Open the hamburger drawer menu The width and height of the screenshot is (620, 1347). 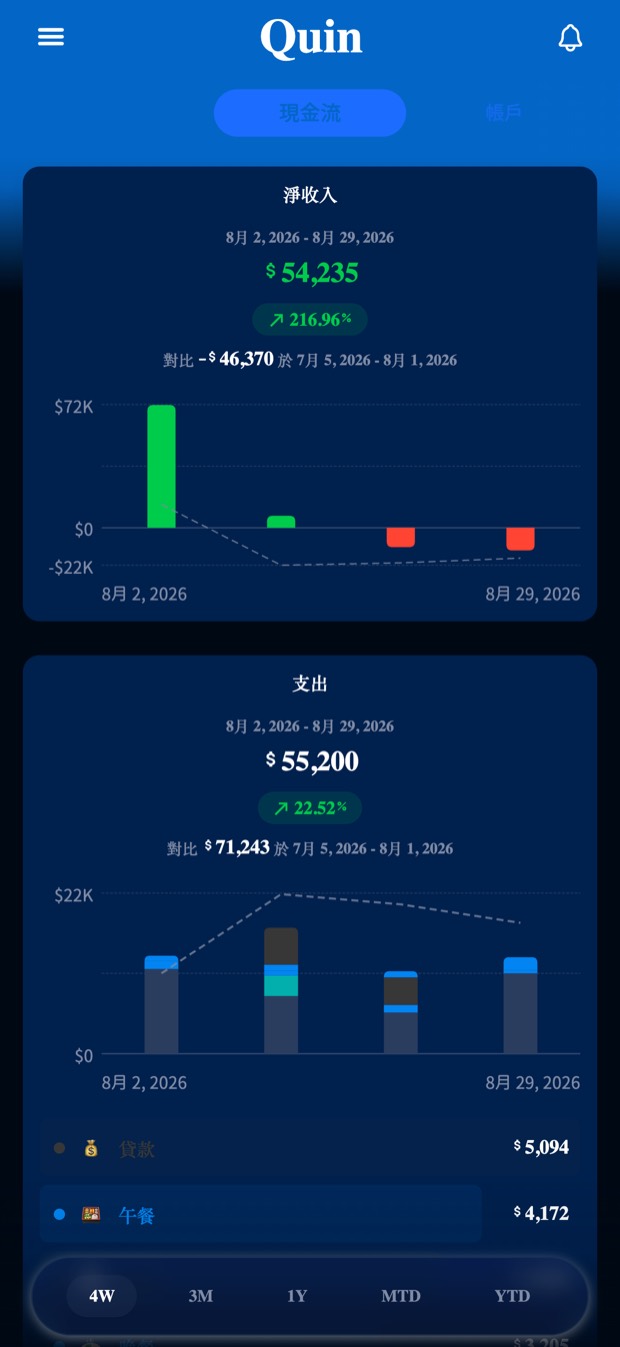tap(51, 37)
